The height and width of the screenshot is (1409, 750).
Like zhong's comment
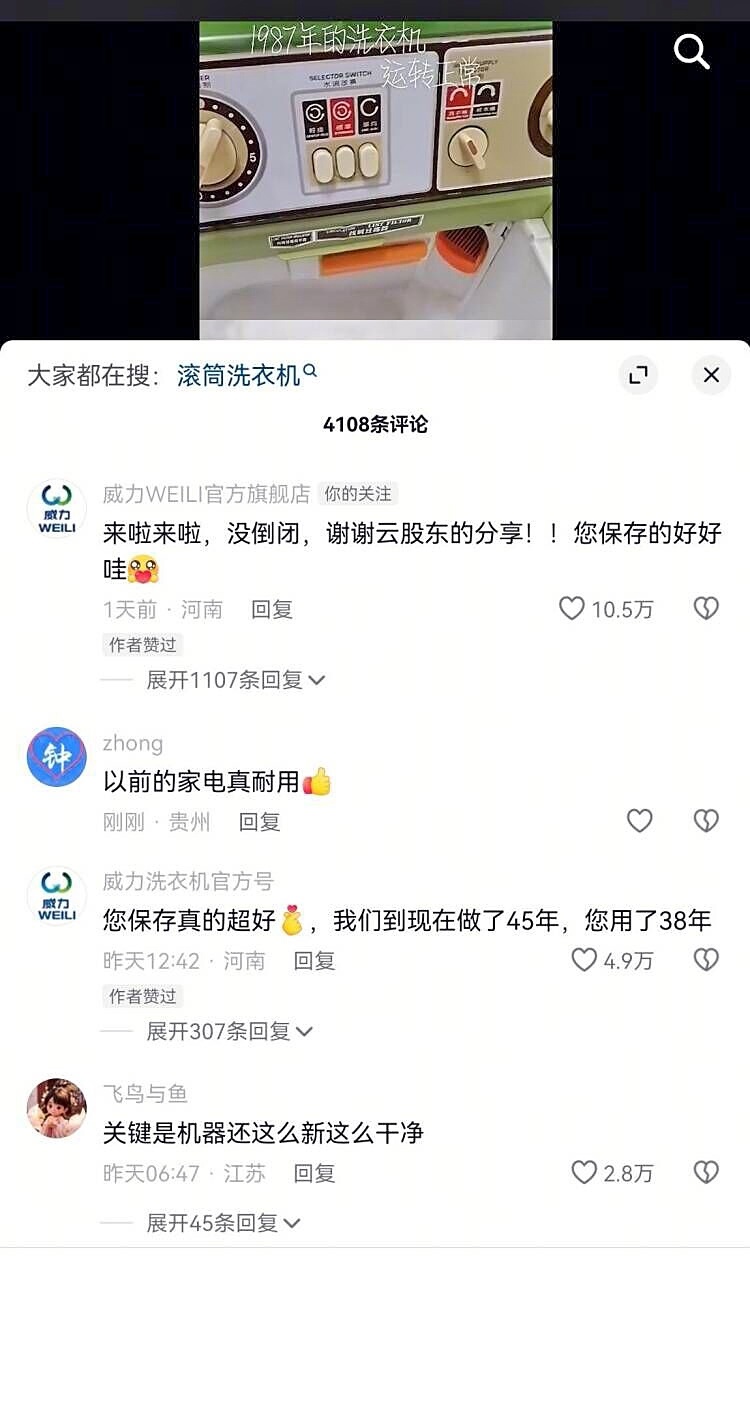[639, 821]
